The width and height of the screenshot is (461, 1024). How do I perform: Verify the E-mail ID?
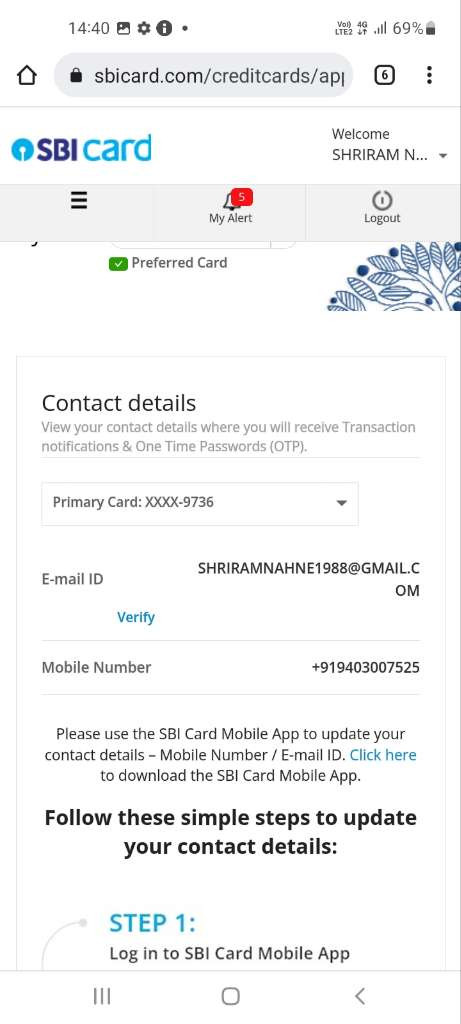pos(136,617)
